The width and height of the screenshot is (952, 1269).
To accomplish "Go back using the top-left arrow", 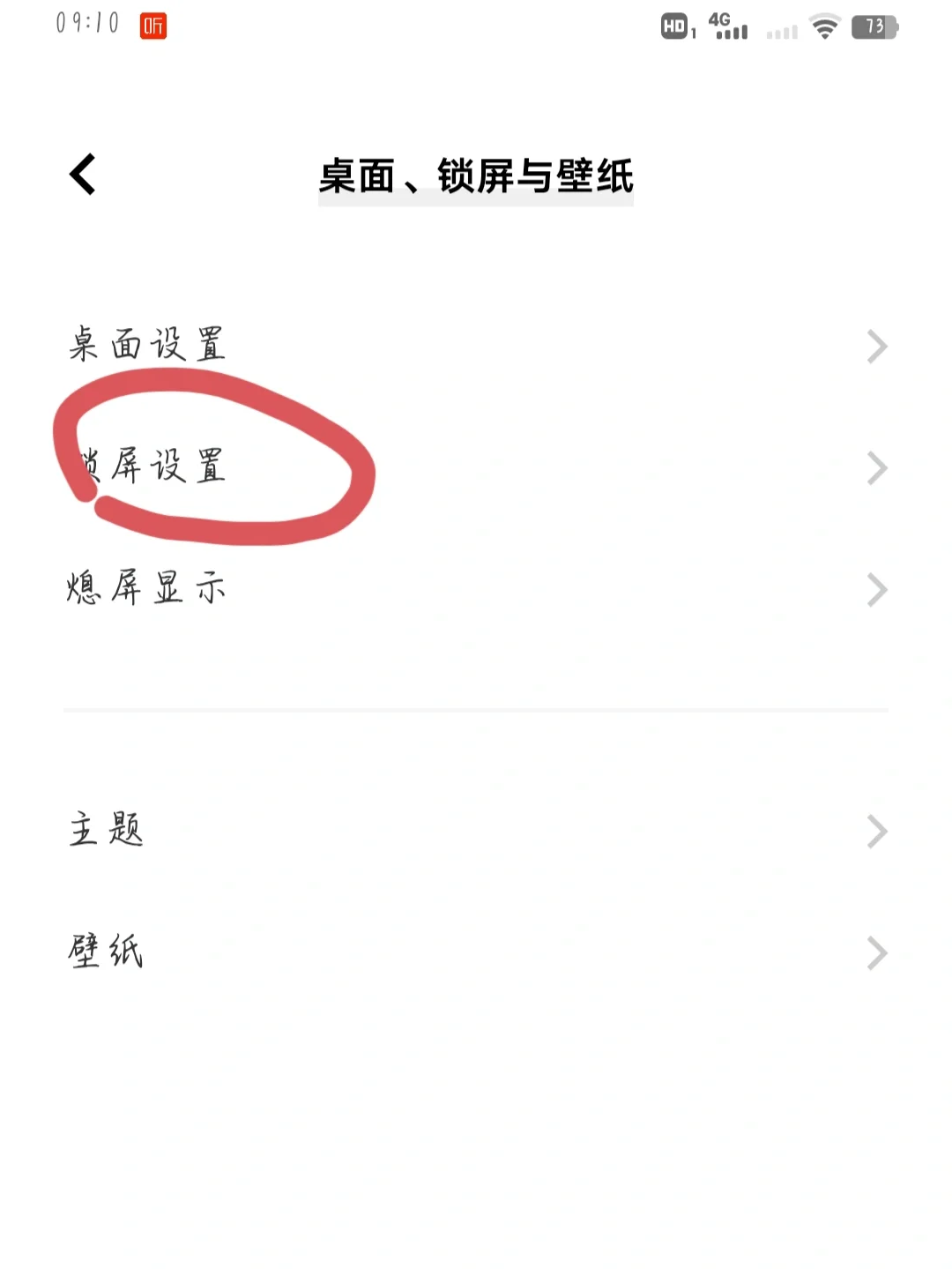I will 83,174.
